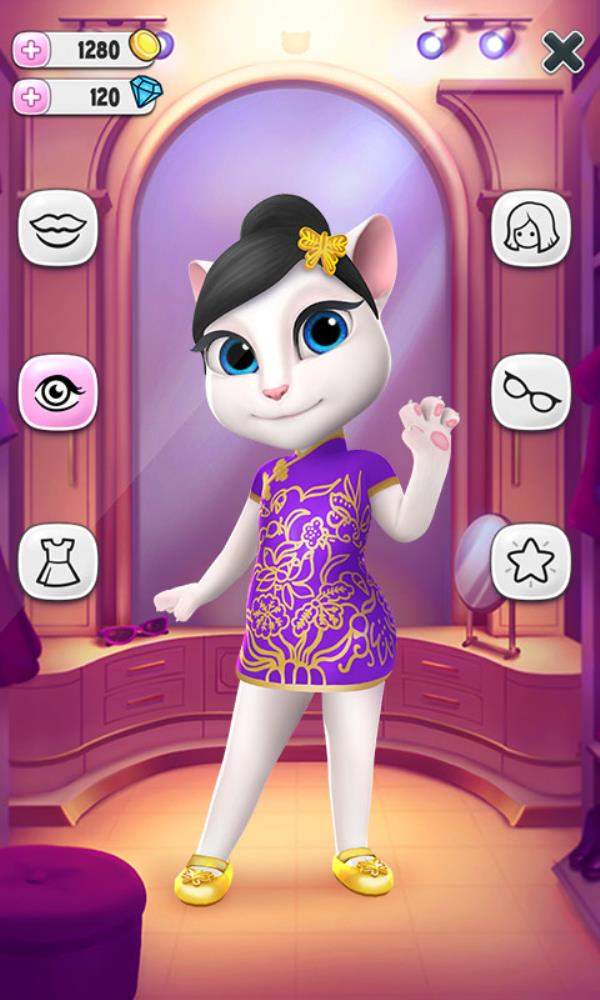Browse the glasses category
Viewport: 600px width, 1000px height.
point(530,392)
